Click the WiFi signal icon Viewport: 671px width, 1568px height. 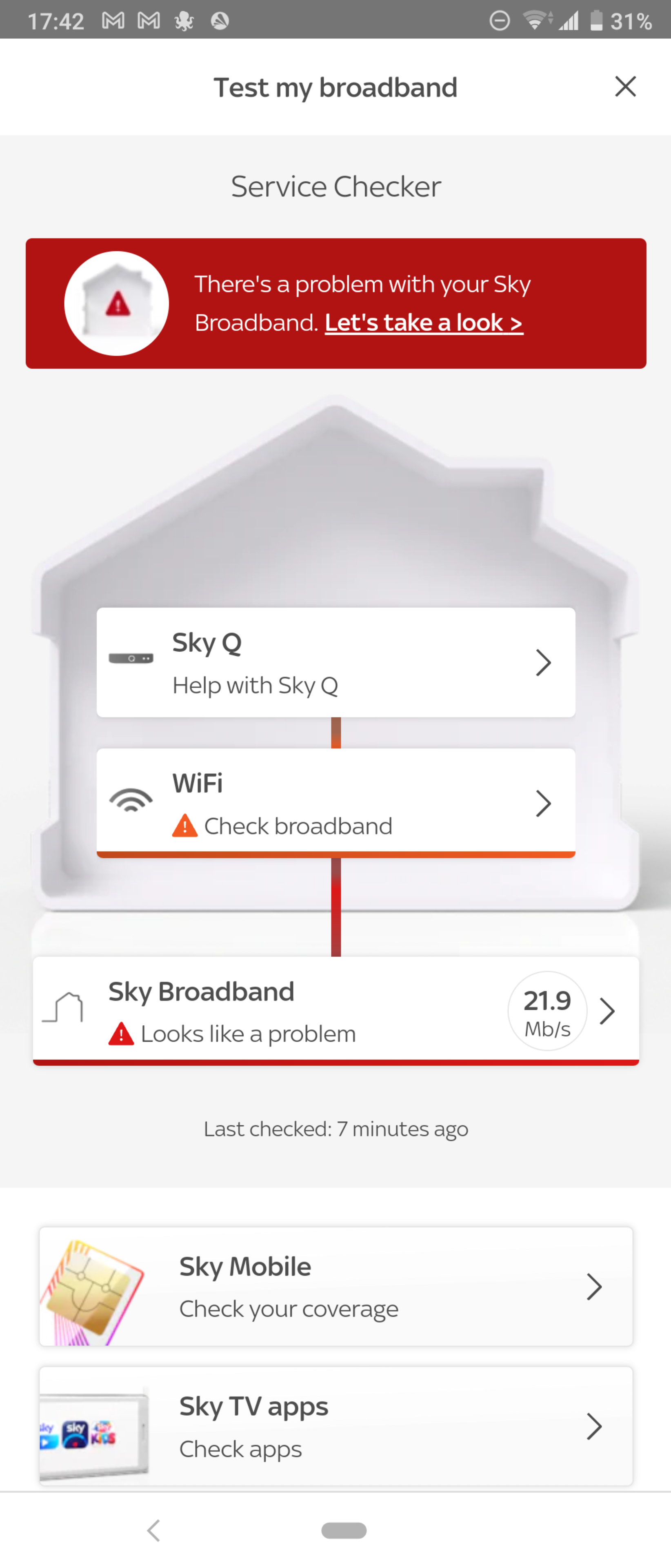point(131,800)
